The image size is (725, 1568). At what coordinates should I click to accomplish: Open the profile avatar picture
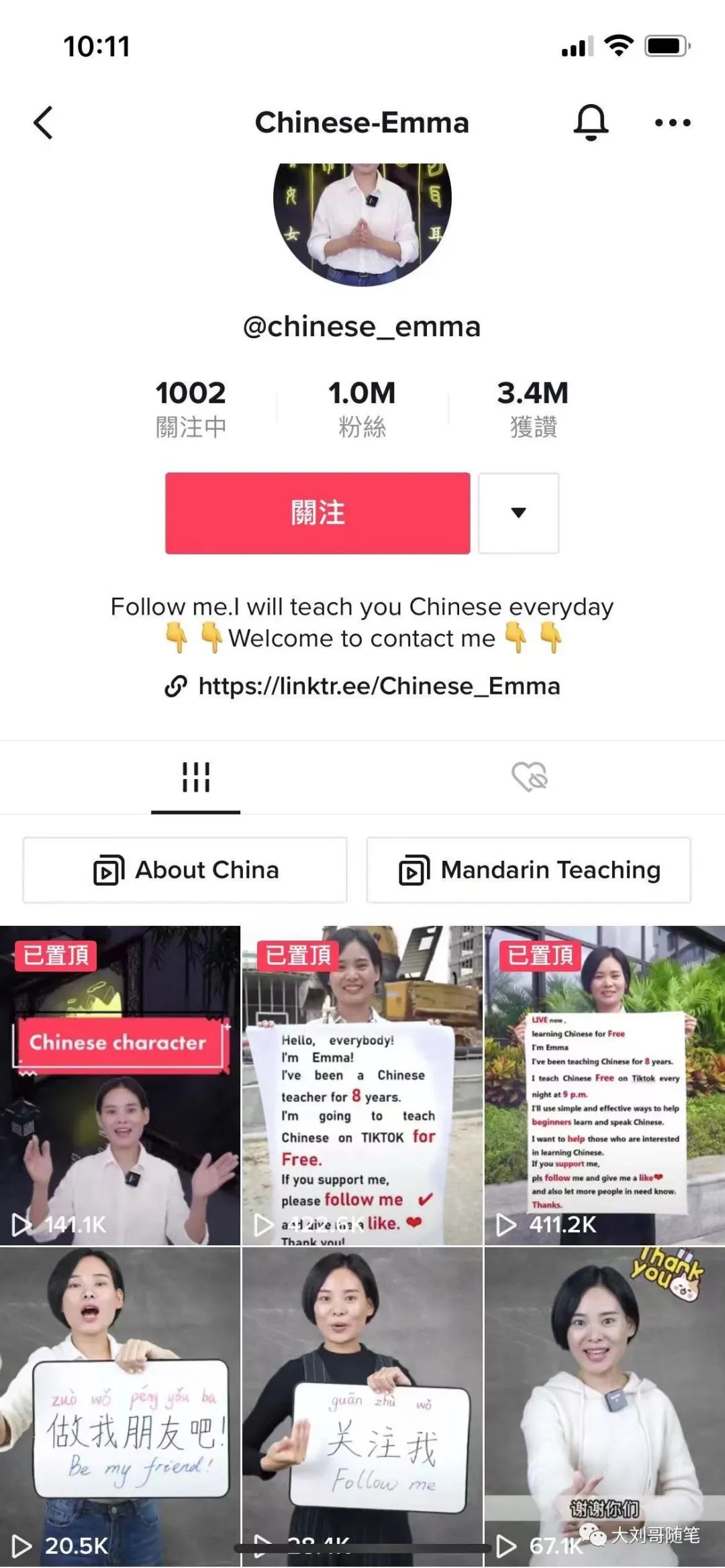pyautogui.click(x=362, y=215)
